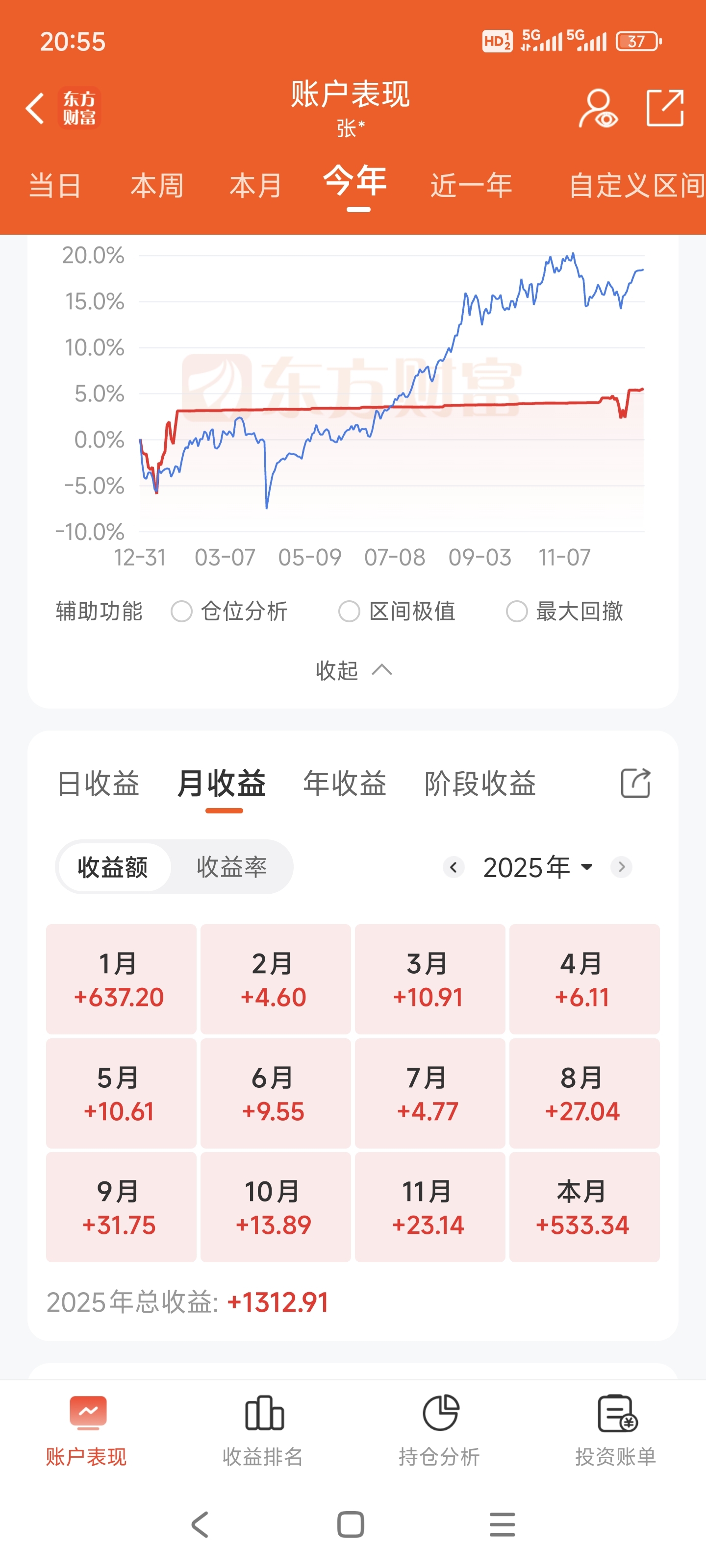
Task: Go to previous year with left chevron
Action: (x=454, y=867)
